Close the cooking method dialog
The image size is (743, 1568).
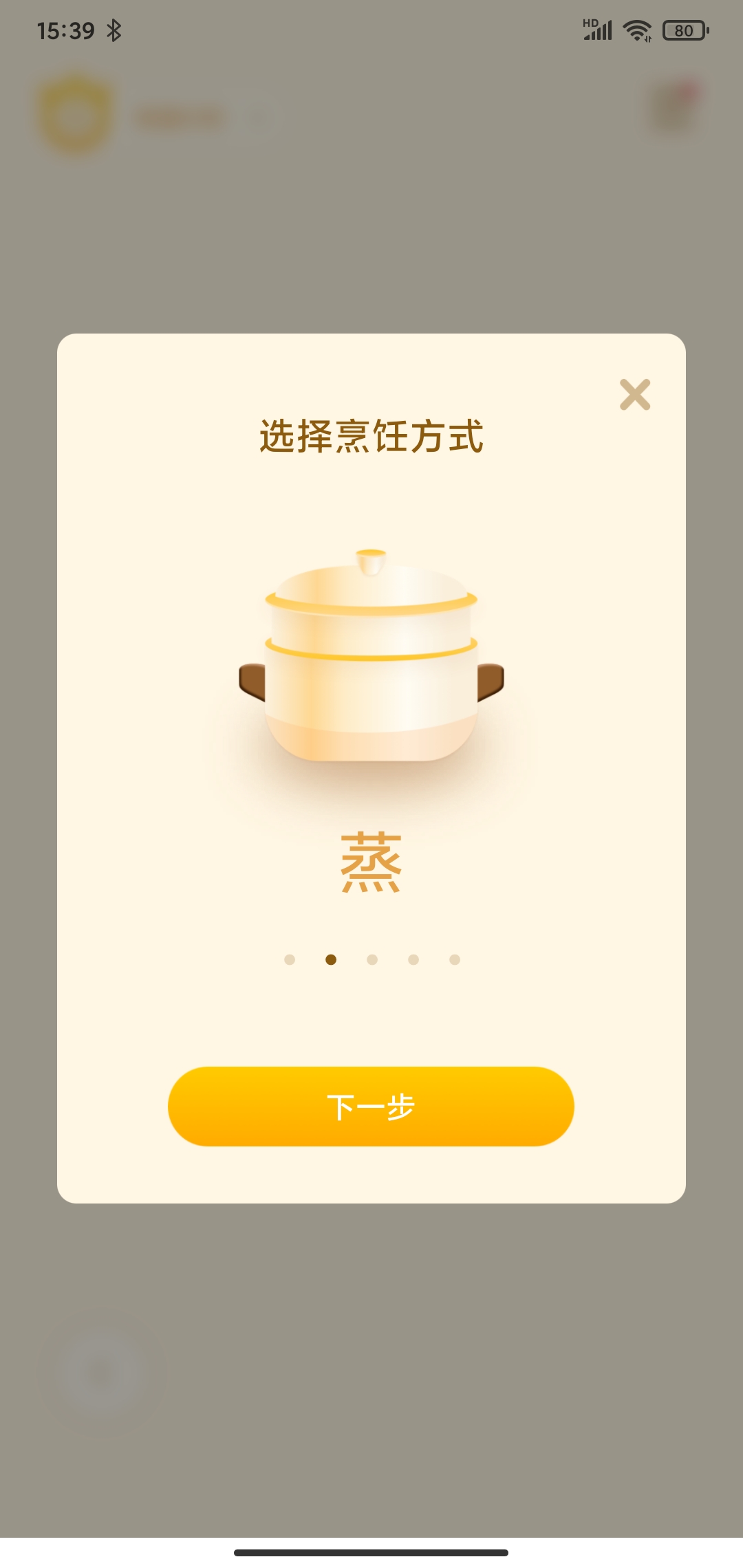(x=635, y=395)
